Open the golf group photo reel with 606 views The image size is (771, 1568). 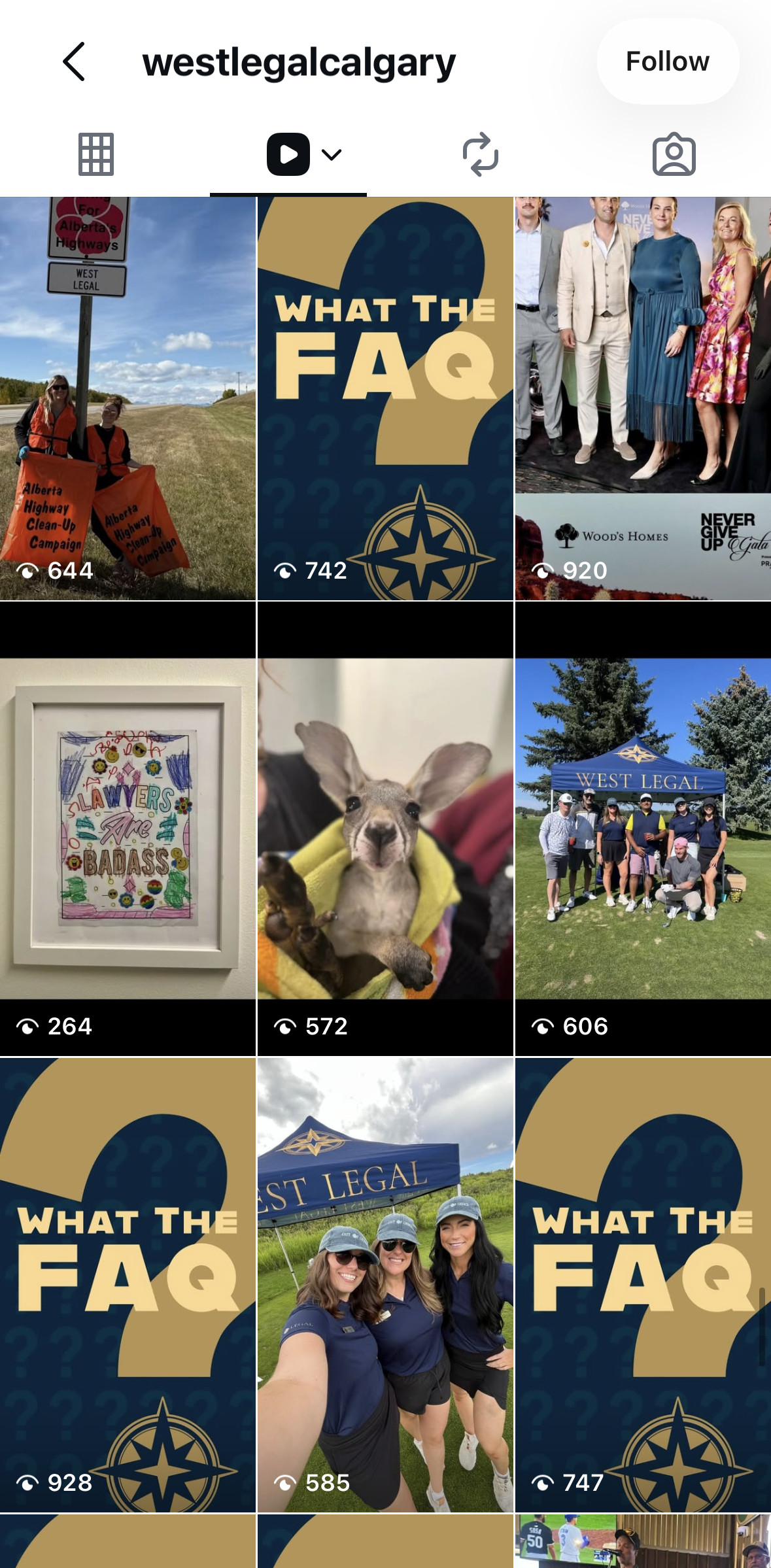click(x=643, y=828)
